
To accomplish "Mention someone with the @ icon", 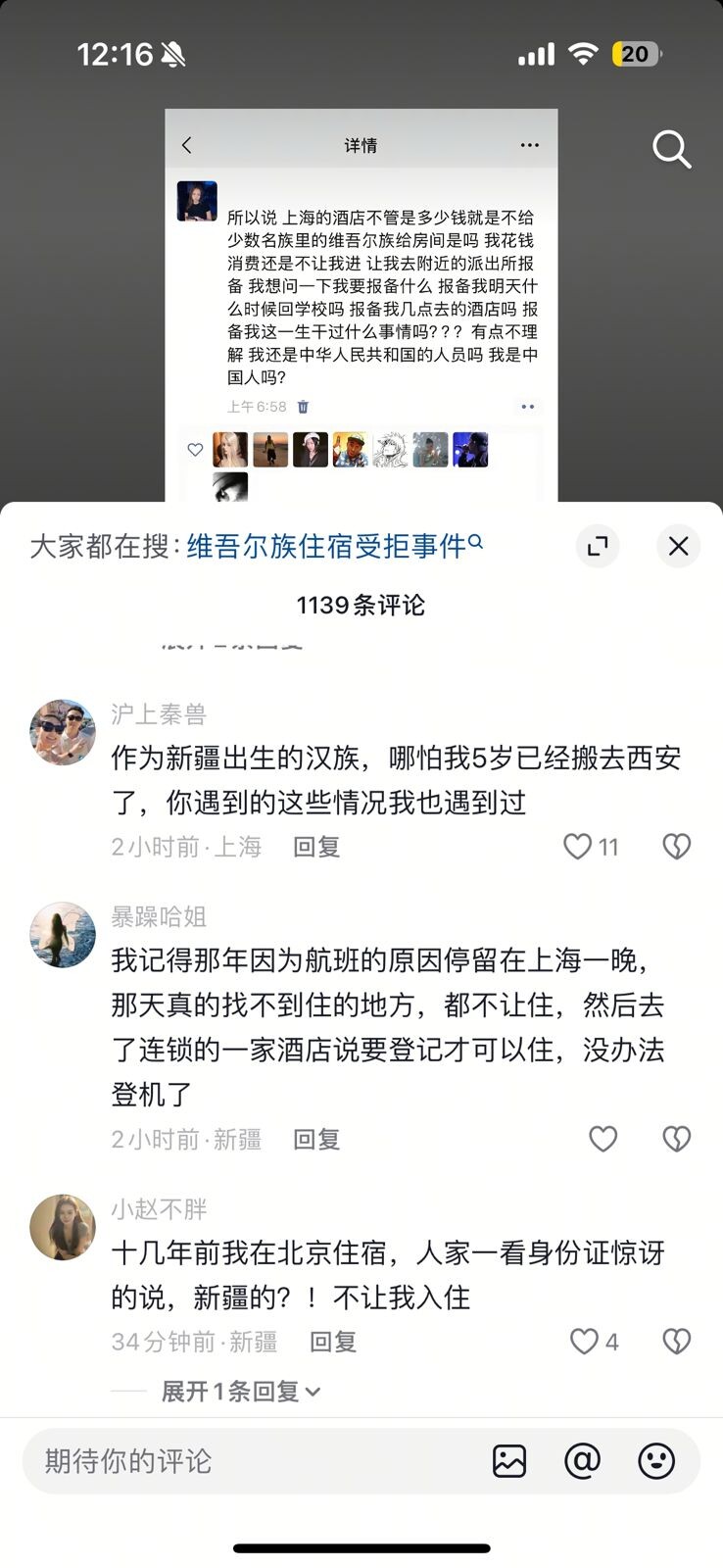I will tap(582, 1461).
